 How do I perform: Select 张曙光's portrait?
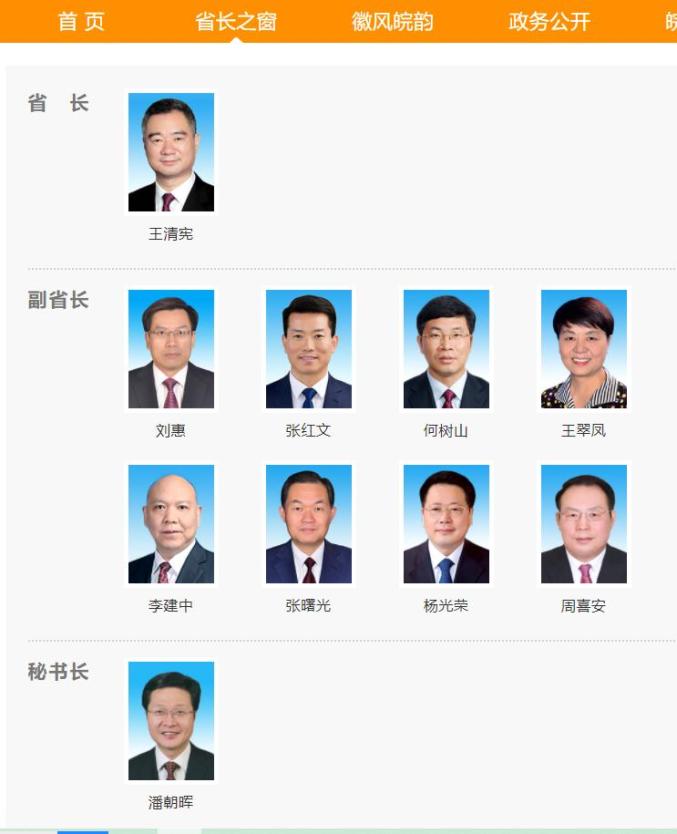tap(308, 524)
